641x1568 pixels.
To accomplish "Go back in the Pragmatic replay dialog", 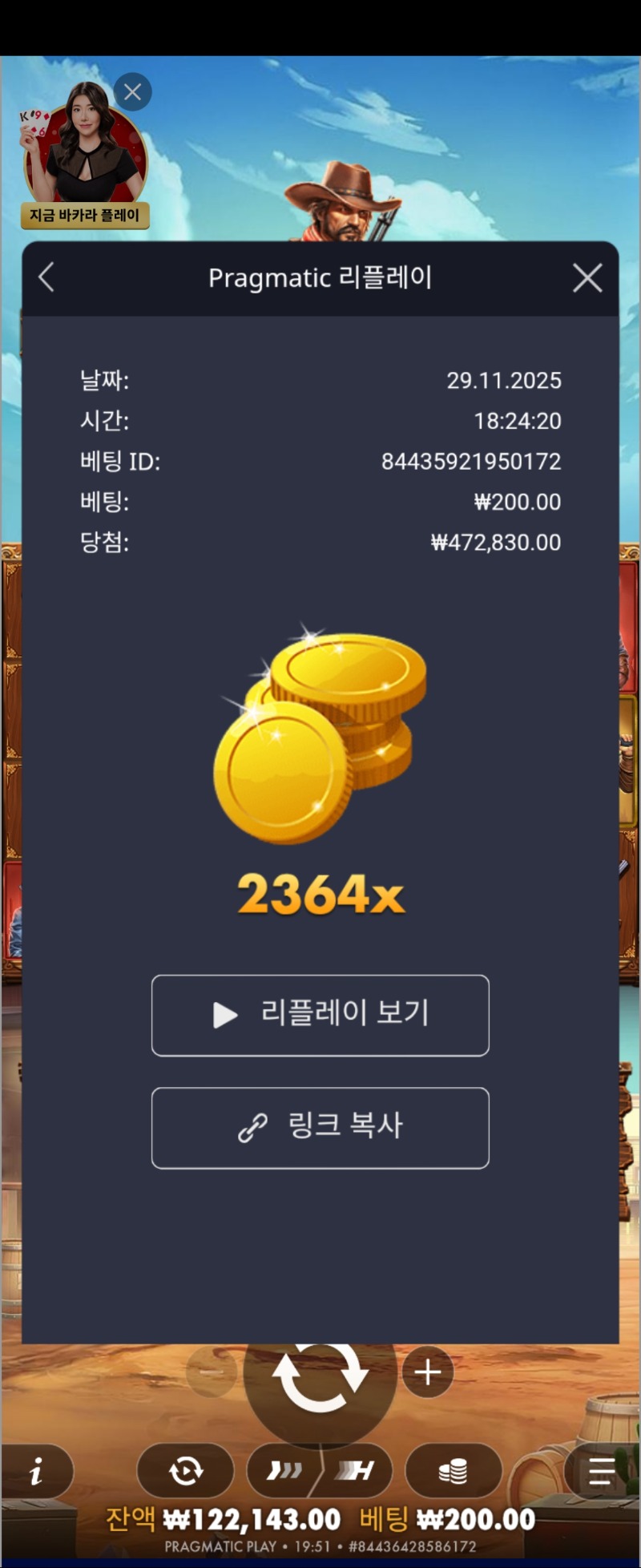I will point(46,278).
